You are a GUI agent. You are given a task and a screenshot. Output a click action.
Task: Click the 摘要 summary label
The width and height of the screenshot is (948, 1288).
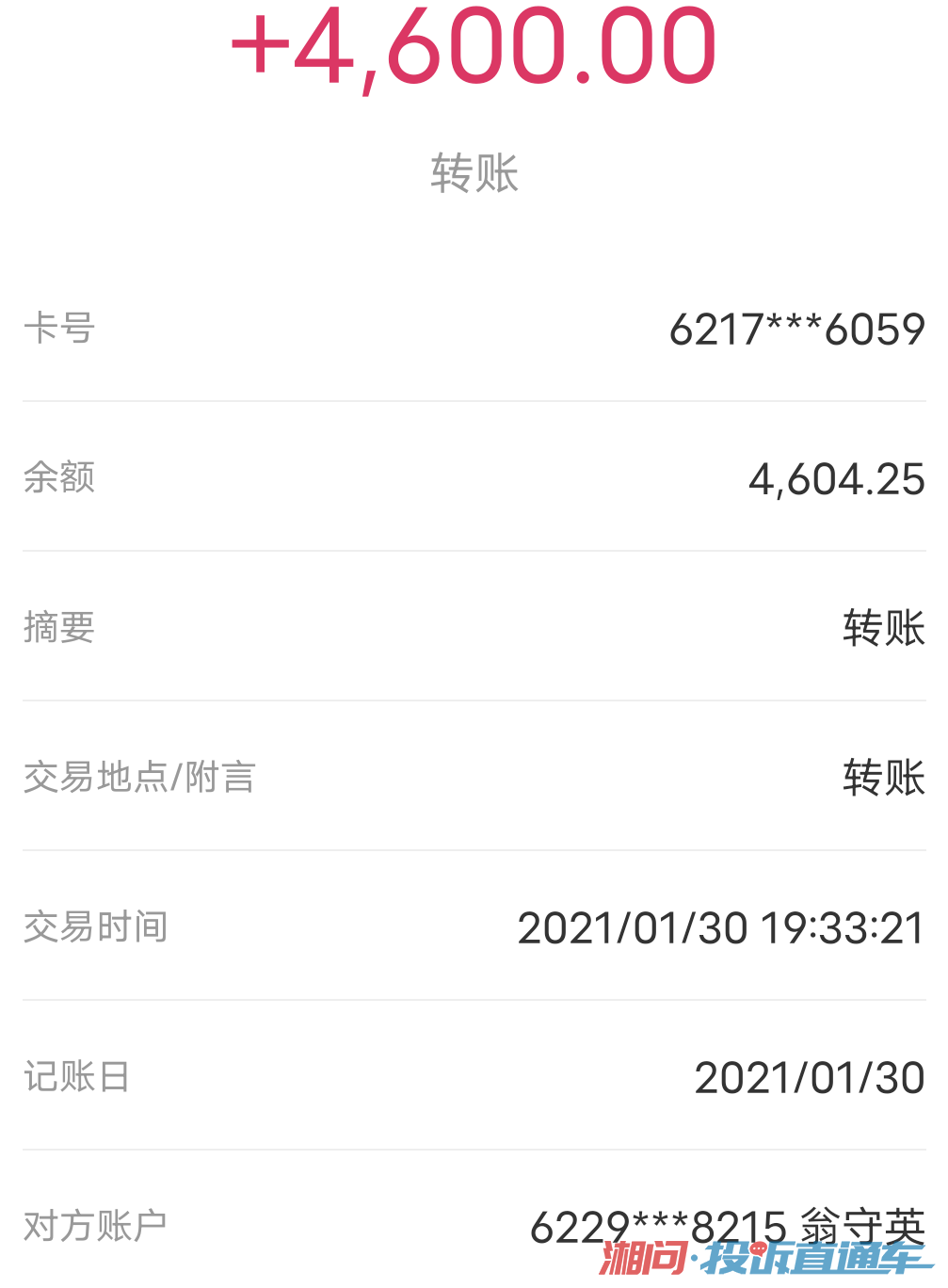click(x=58, y=629)
